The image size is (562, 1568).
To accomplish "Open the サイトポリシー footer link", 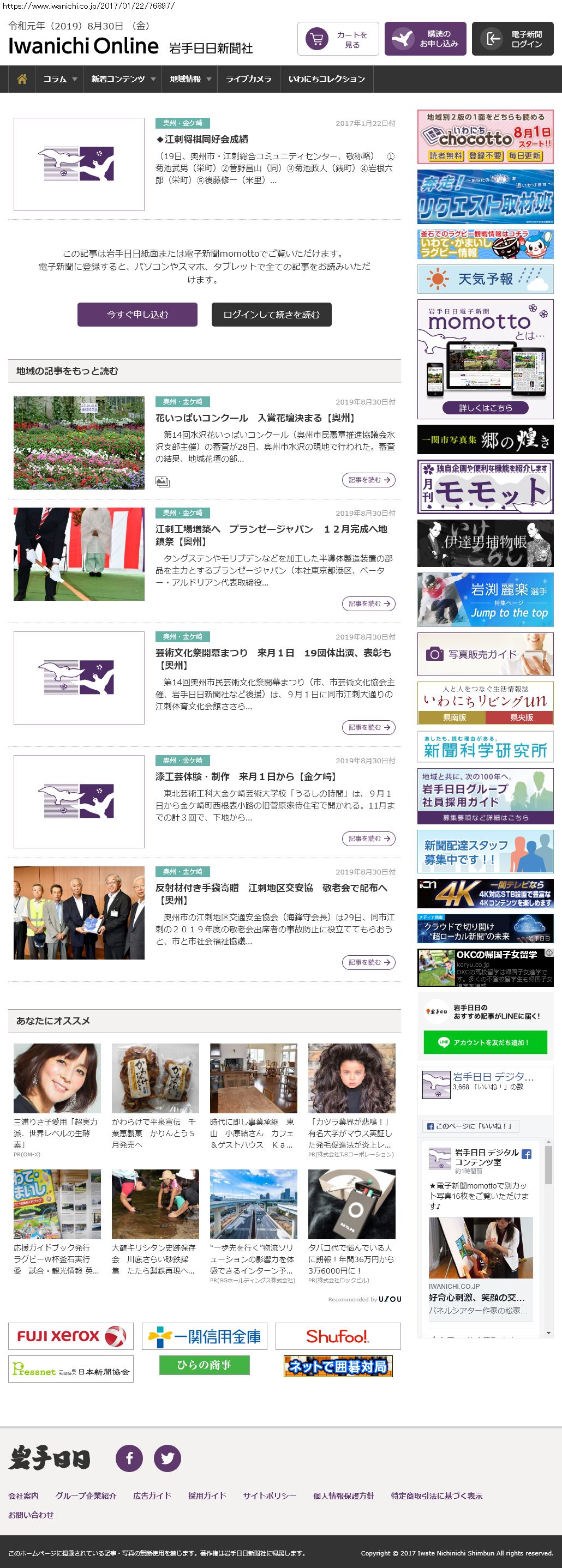I will click(x=269, y=1495).
